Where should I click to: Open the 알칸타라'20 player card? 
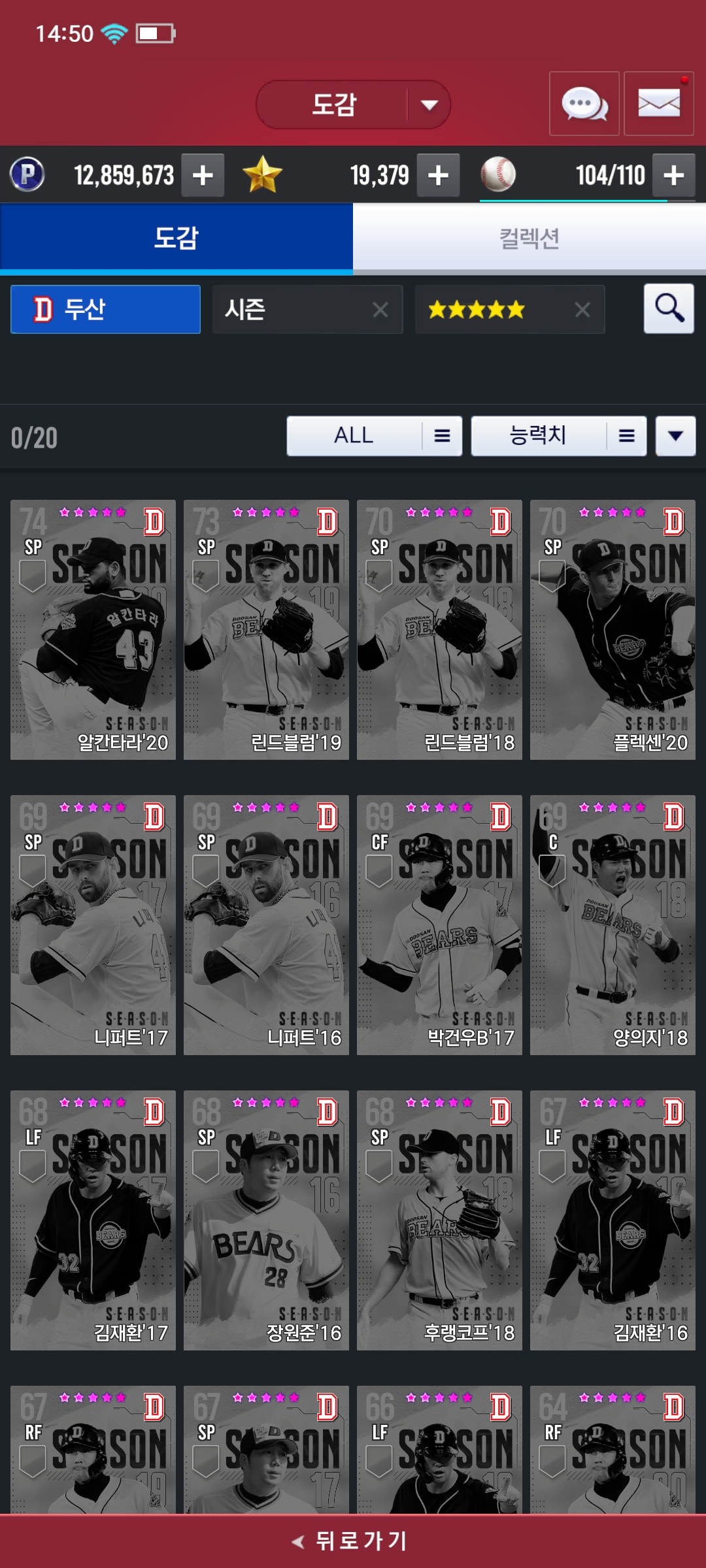(93, 629)
